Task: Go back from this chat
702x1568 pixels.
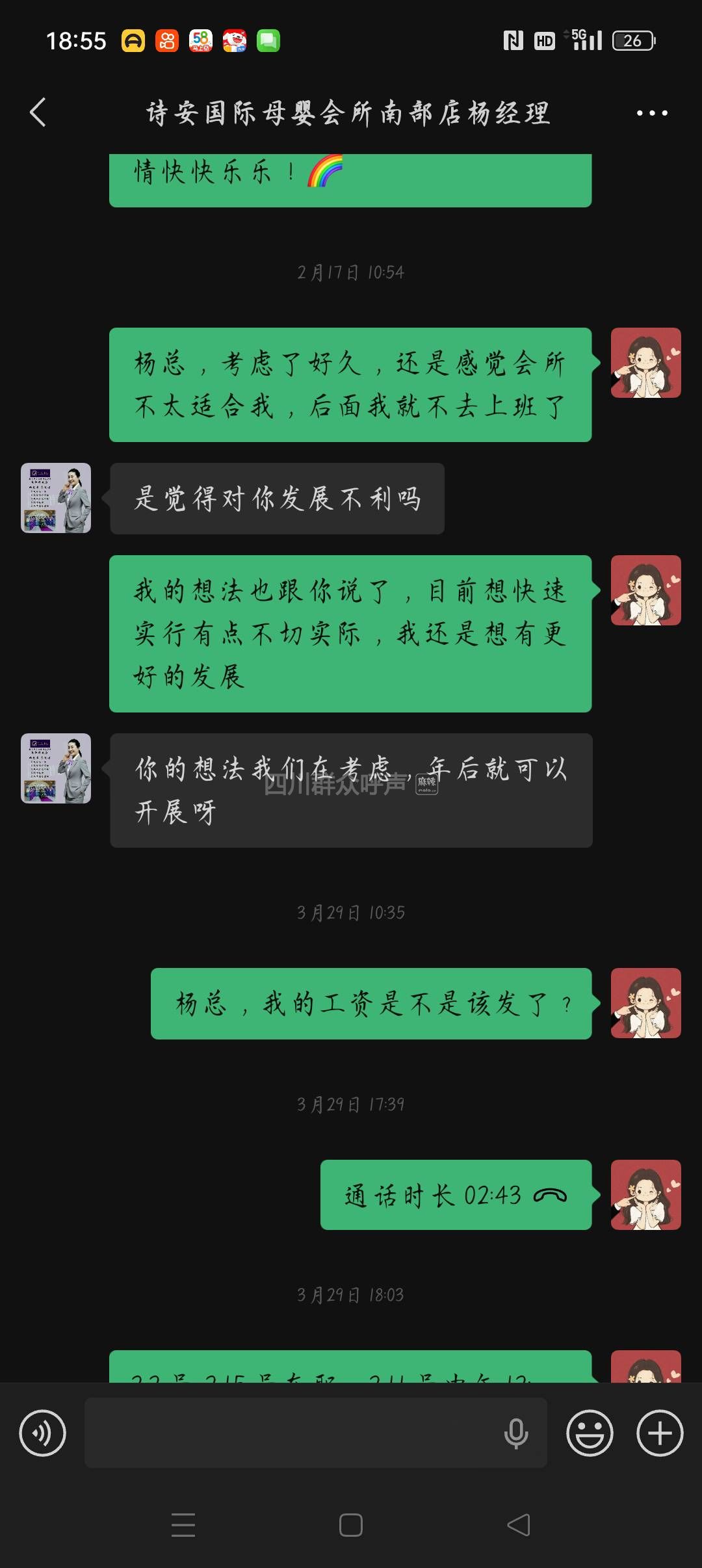Action: (x=39, y=112)
